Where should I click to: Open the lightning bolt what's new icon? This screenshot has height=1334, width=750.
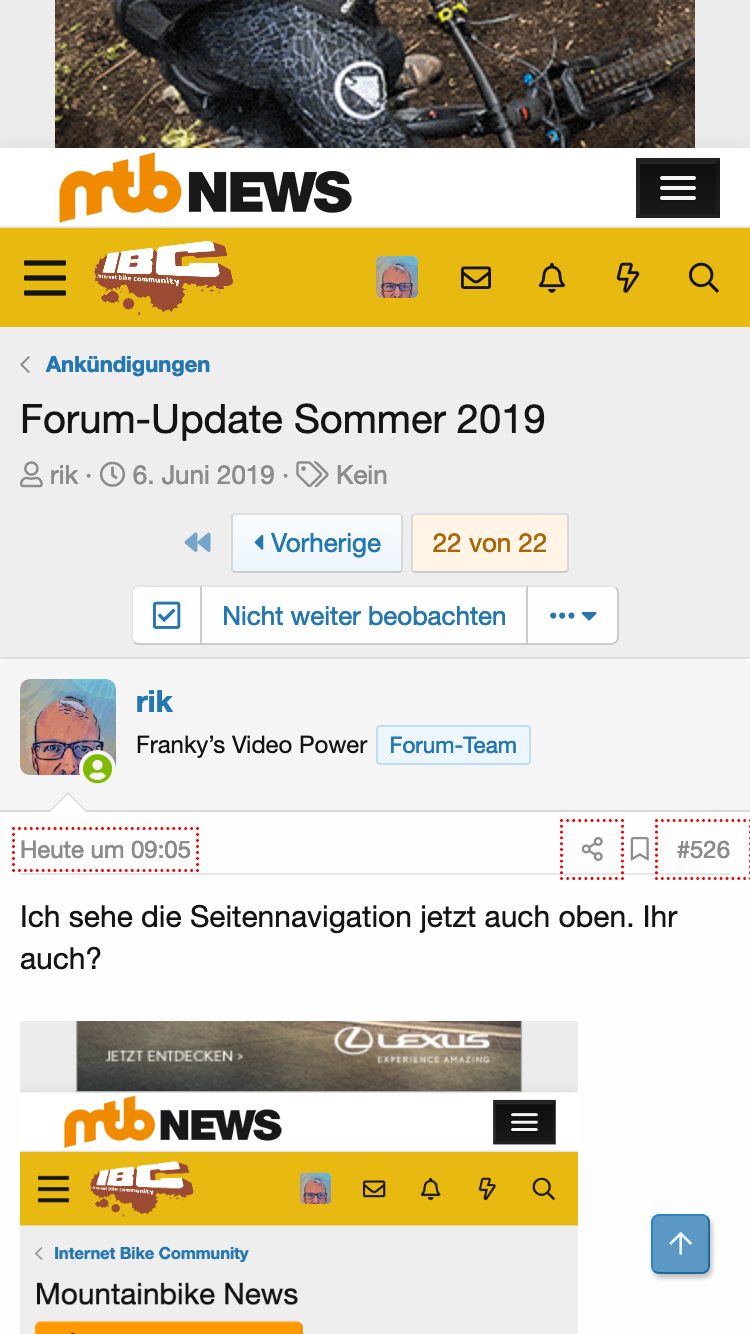coord(628,277)
